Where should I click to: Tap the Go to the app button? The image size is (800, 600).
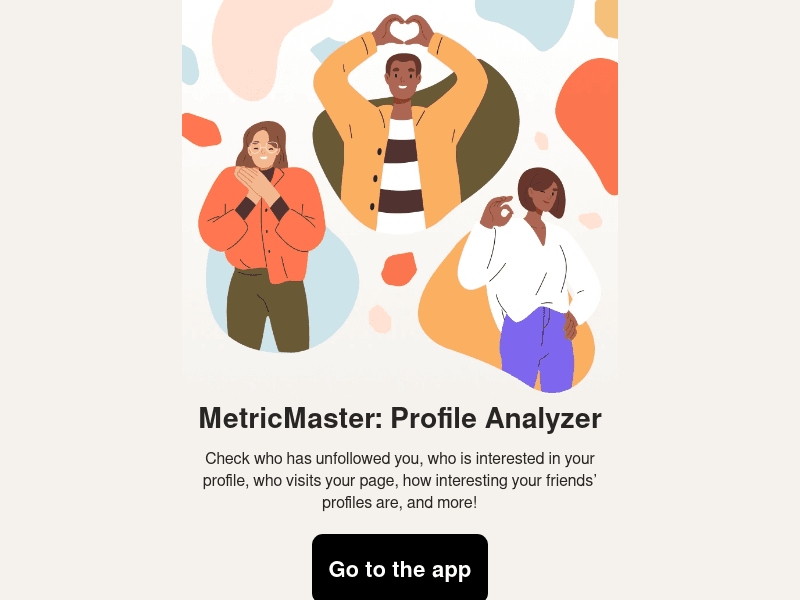click(x=400, y=568)
